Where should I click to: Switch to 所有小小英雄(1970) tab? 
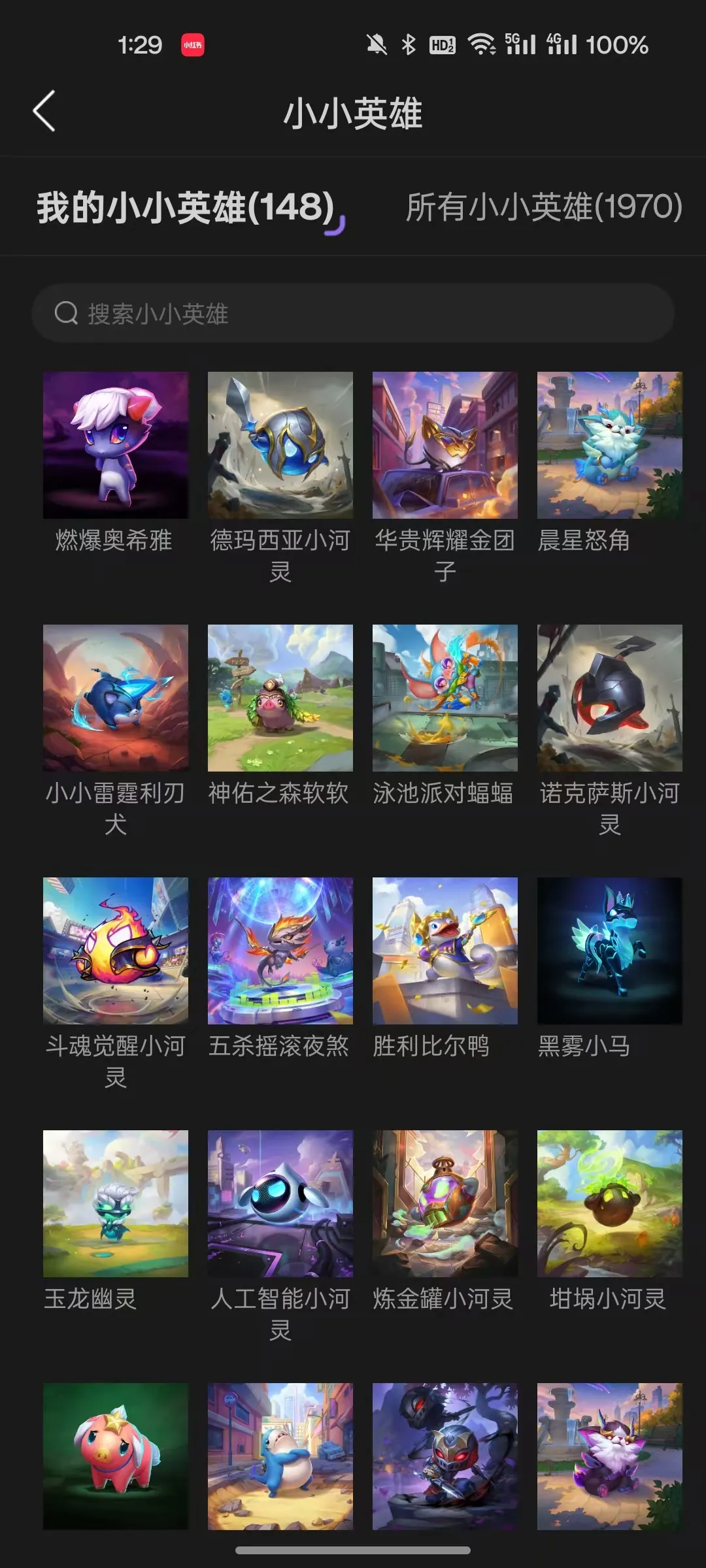coord(544,207)
